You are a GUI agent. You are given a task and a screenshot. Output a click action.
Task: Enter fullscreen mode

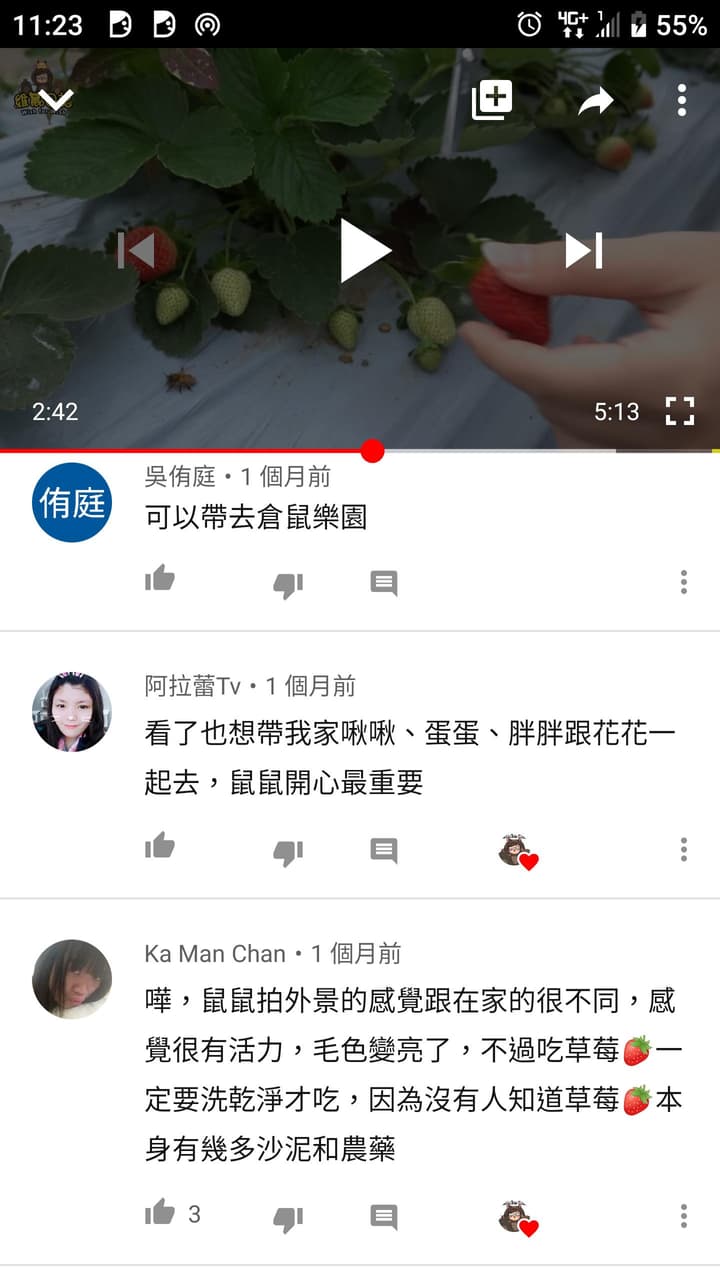click(680, 411)
